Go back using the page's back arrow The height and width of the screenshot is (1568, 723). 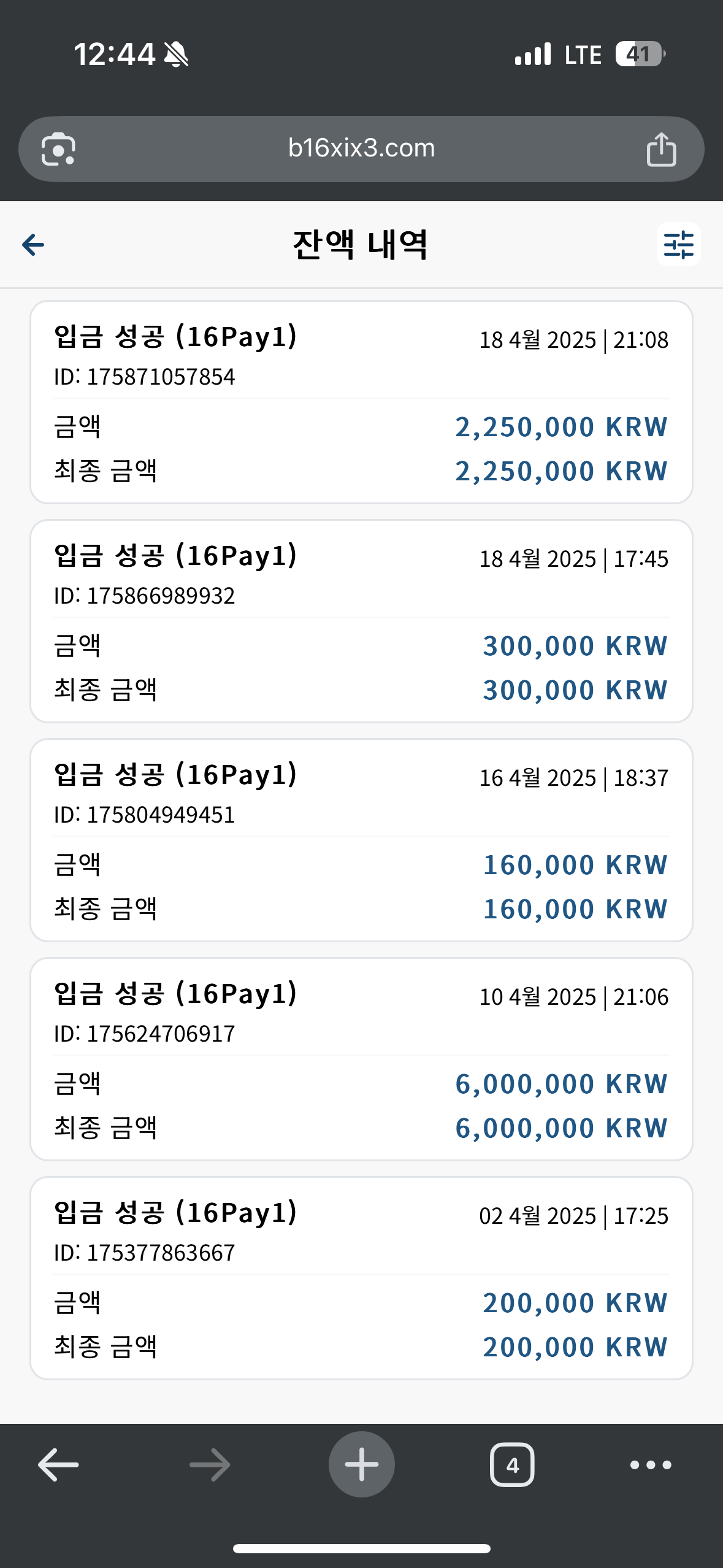tap(33, 245)
